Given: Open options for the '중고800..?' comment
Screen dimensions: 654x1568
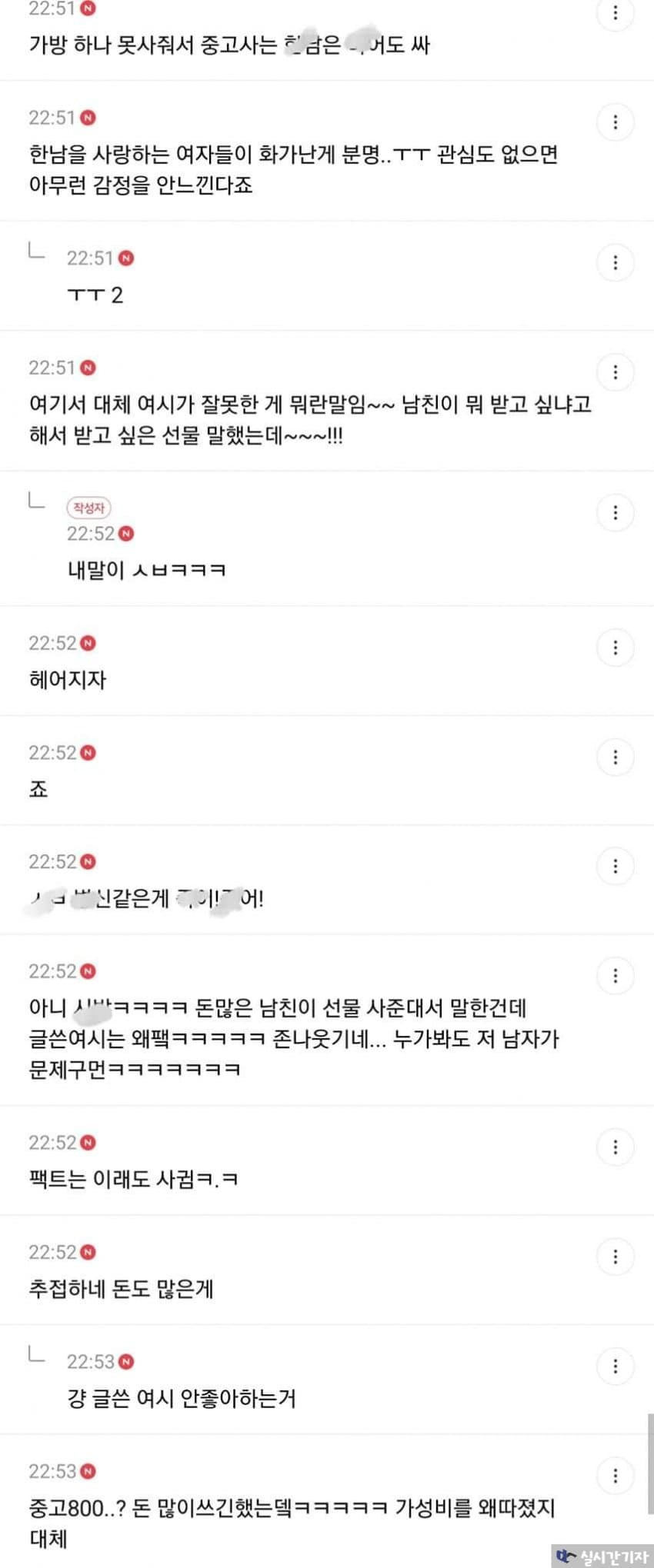Looking at the screenshot, I should pos(615,1476).
